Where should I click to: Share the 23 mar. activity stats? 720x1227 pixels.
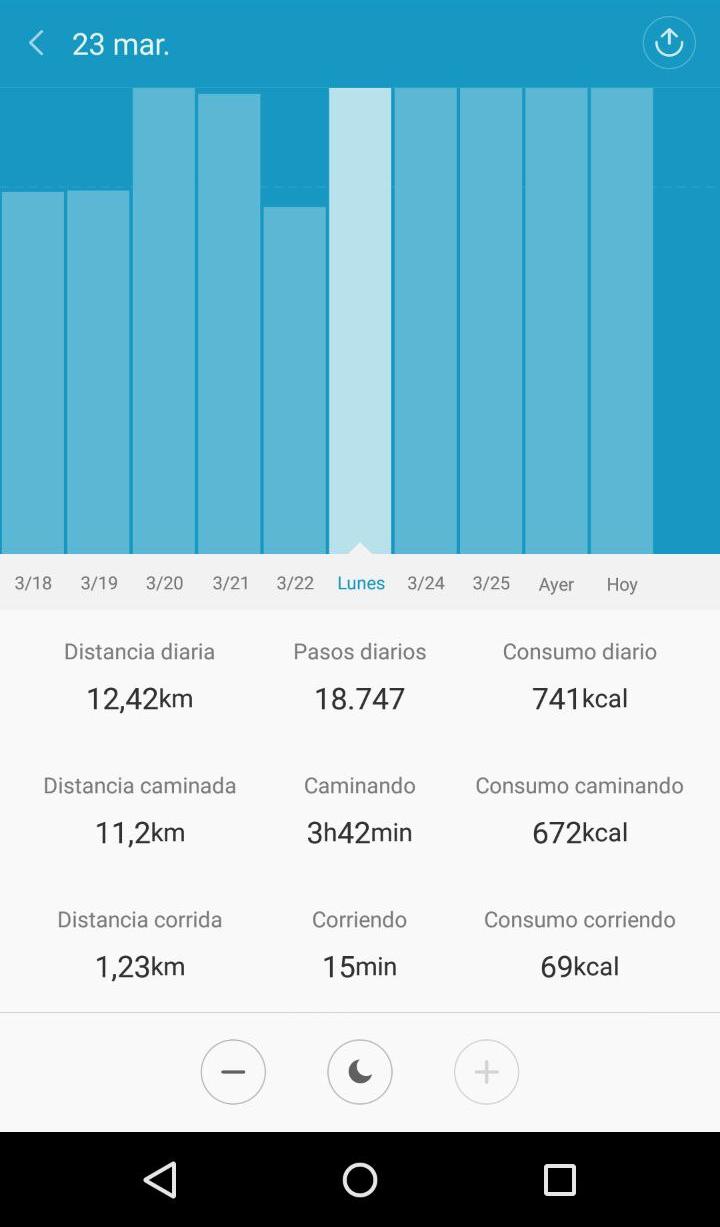(x=668, y=43)
